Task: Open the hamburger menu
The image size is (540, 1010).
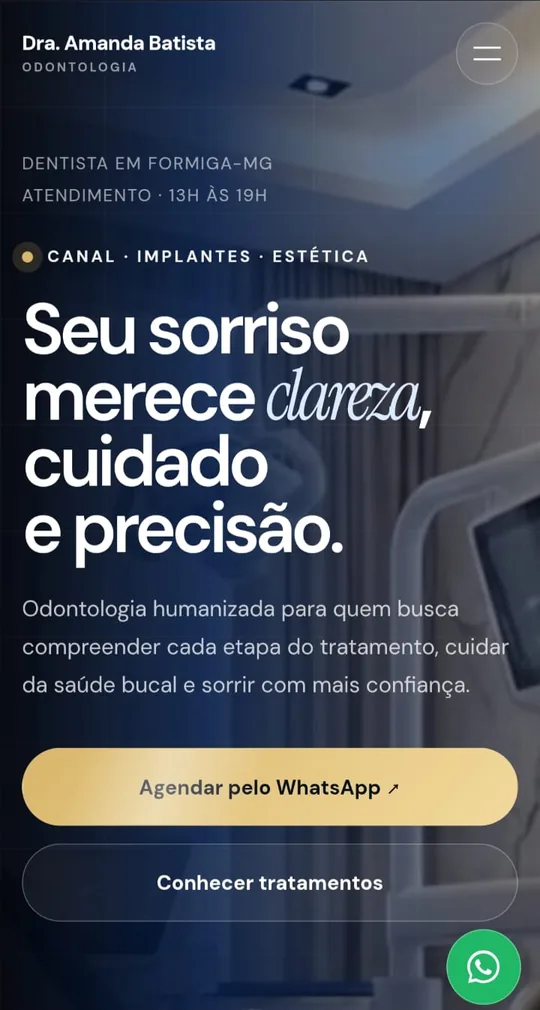Action: 487,53
